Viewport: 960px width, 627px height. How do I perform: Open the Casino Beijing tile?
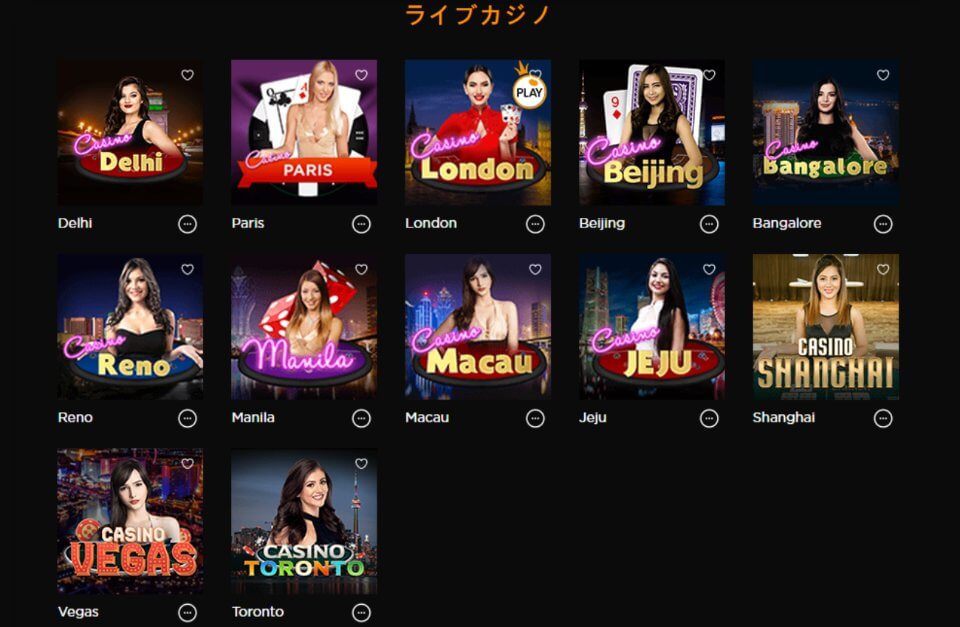point(652,132)
